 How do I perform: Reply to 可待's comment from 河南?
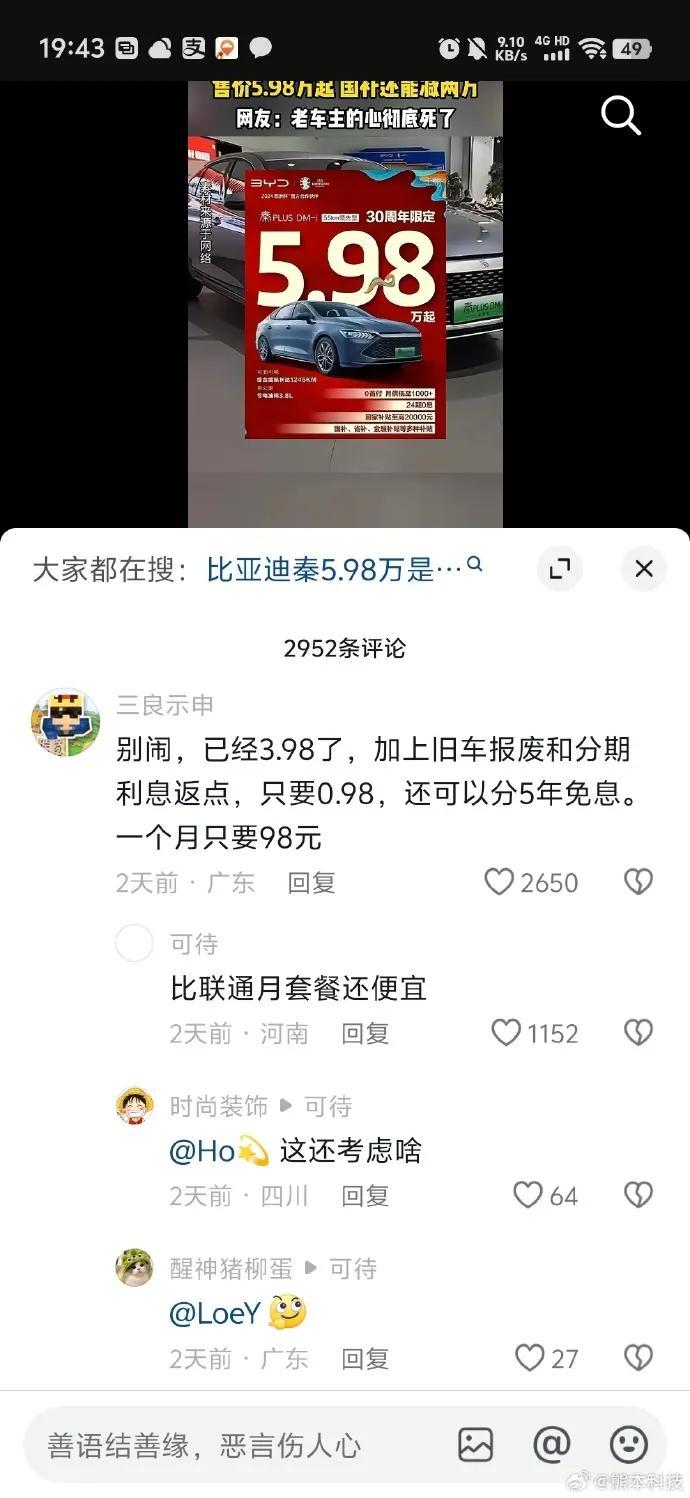pyautogui.click(x=365, y=1034)
